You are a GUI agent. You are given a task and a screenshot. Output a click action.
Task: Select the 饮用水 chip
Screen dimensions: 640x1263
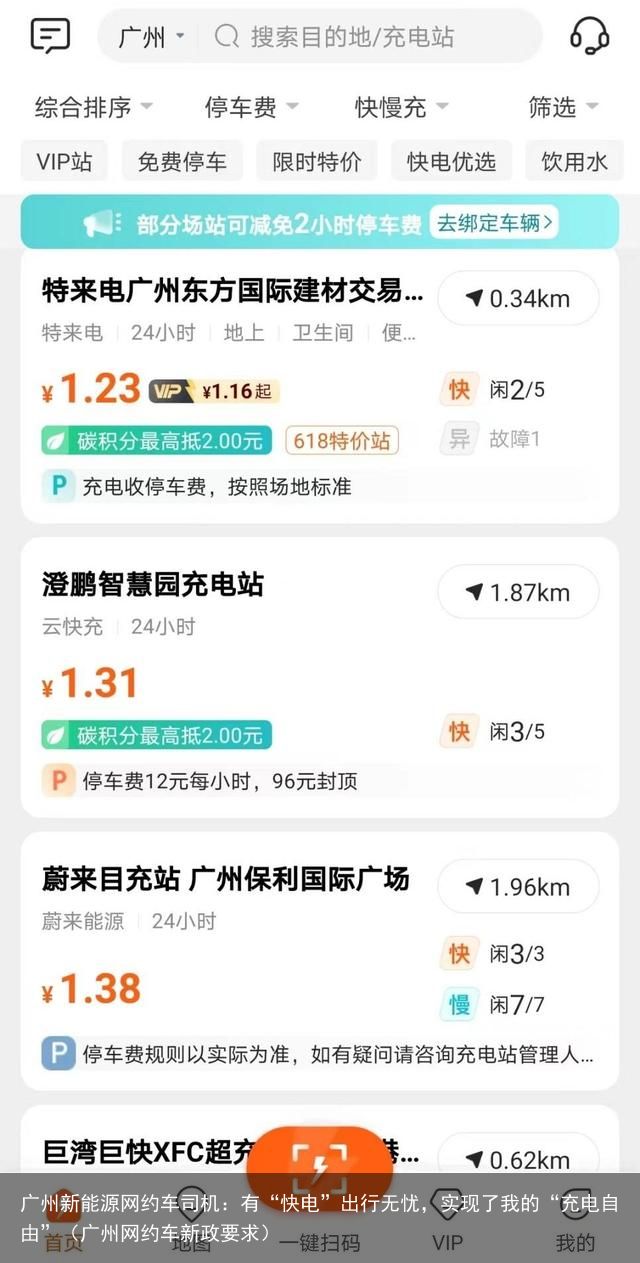(574, 161)
